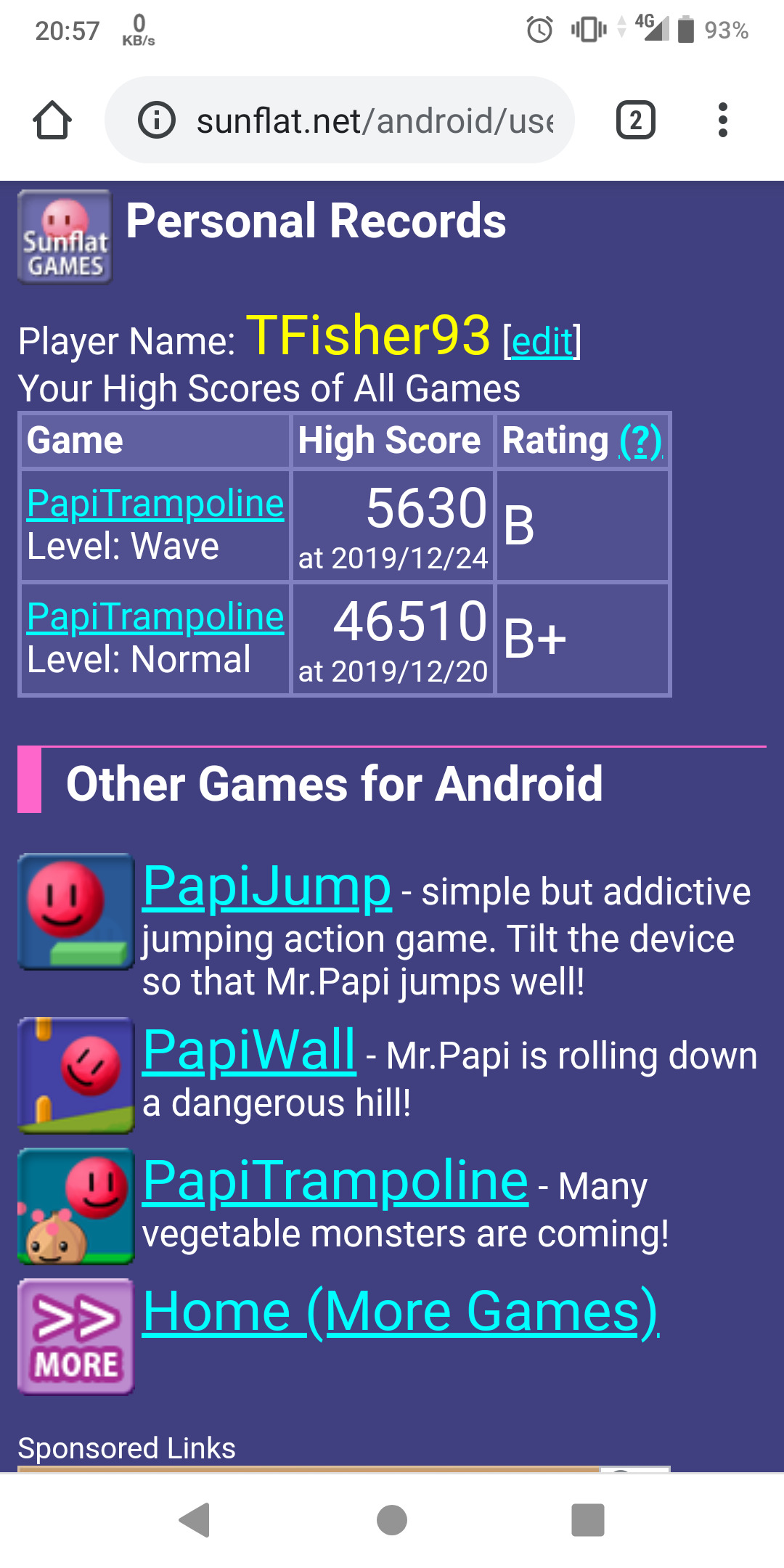Open the PapiWall game link

(249, 1050)
